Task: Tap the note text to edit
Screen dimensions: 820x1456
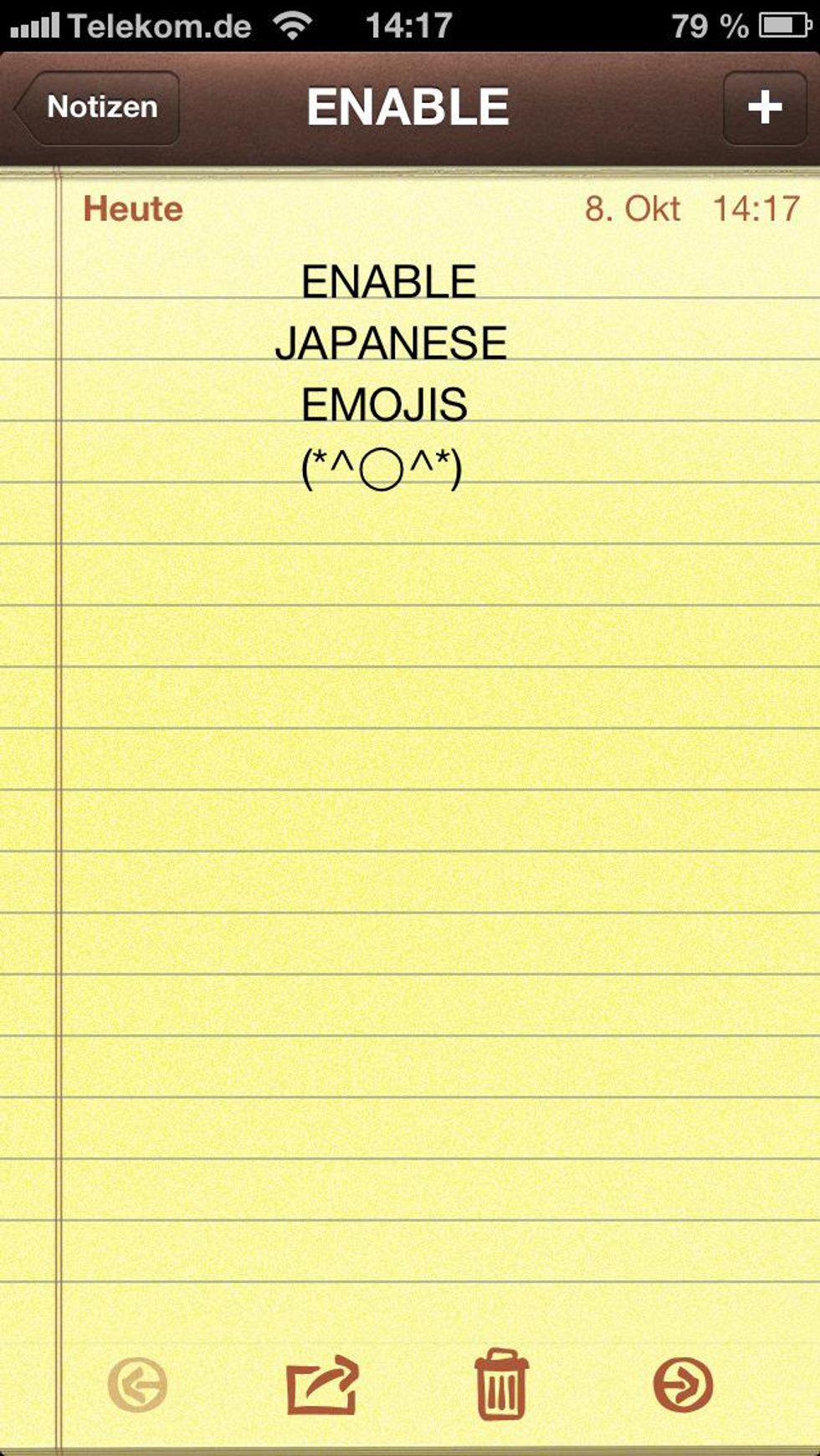Action: [389, 372]
